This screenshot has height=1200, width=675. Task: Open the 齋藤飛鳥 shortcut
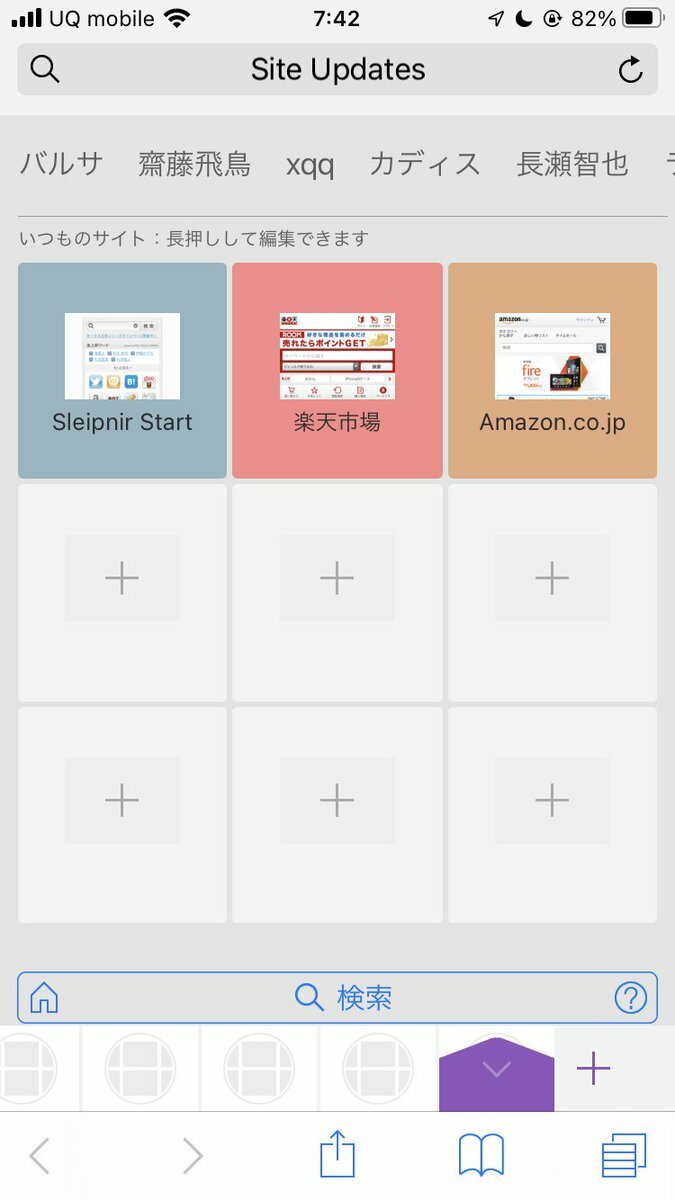[x=194, y=163]
